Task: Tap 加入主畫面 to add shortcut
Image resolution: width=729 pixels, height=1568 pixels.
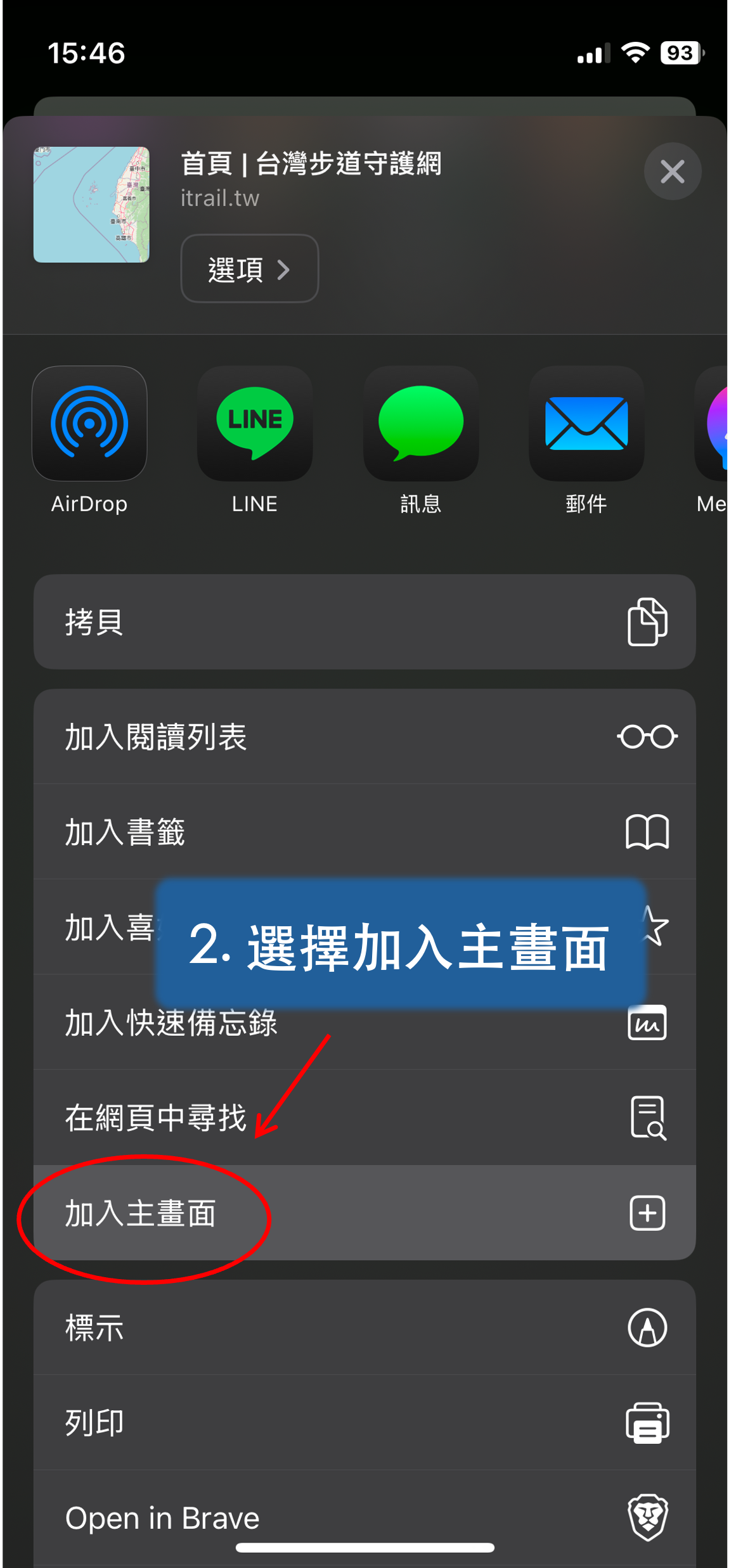Action: coord(364,1213)
